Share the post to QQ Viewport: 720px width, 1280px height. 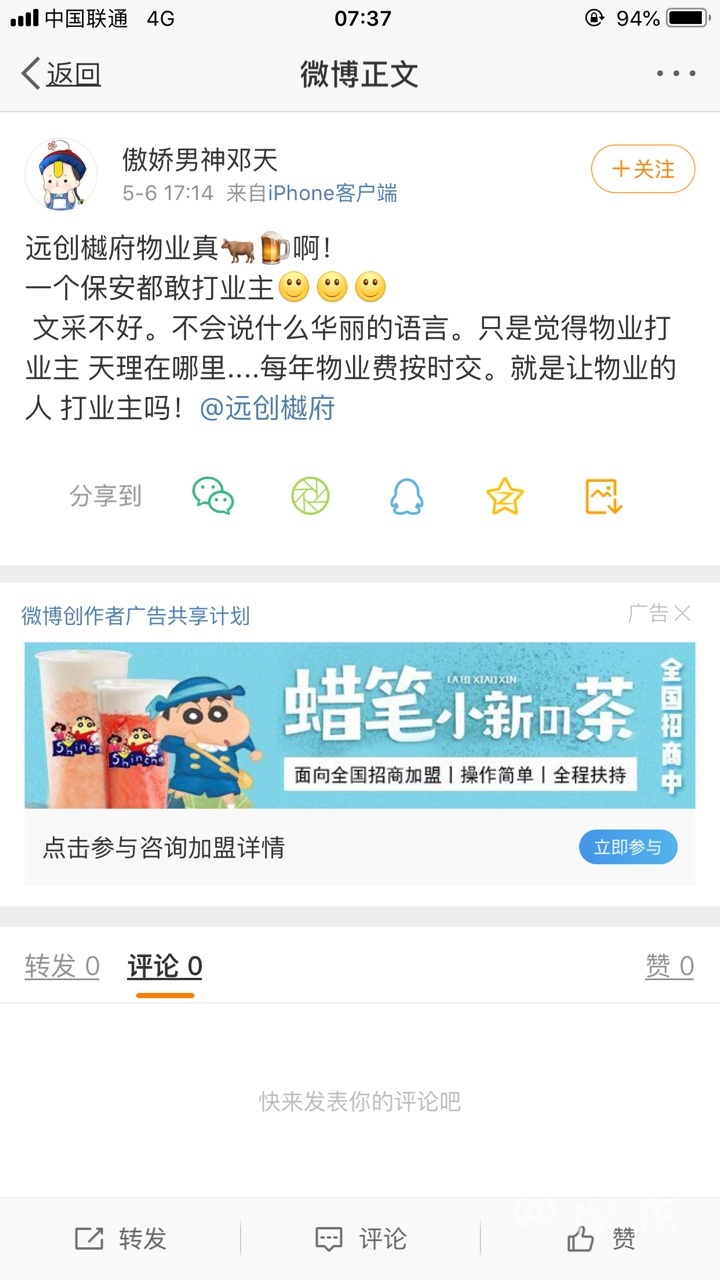(x=407, y=496)
